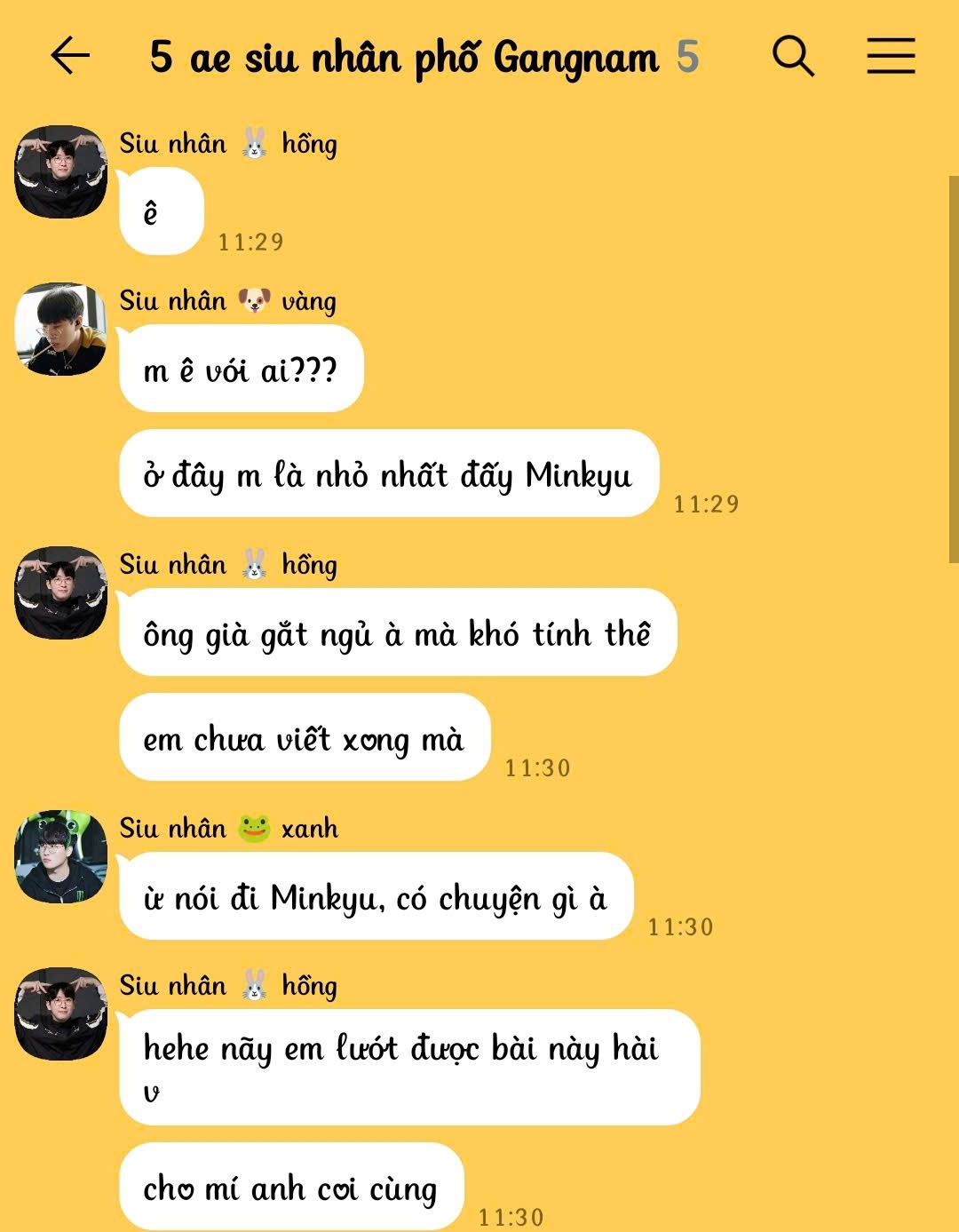Open the chat room hamburger menu
The image size is (959, 1232).
(891, 56)
